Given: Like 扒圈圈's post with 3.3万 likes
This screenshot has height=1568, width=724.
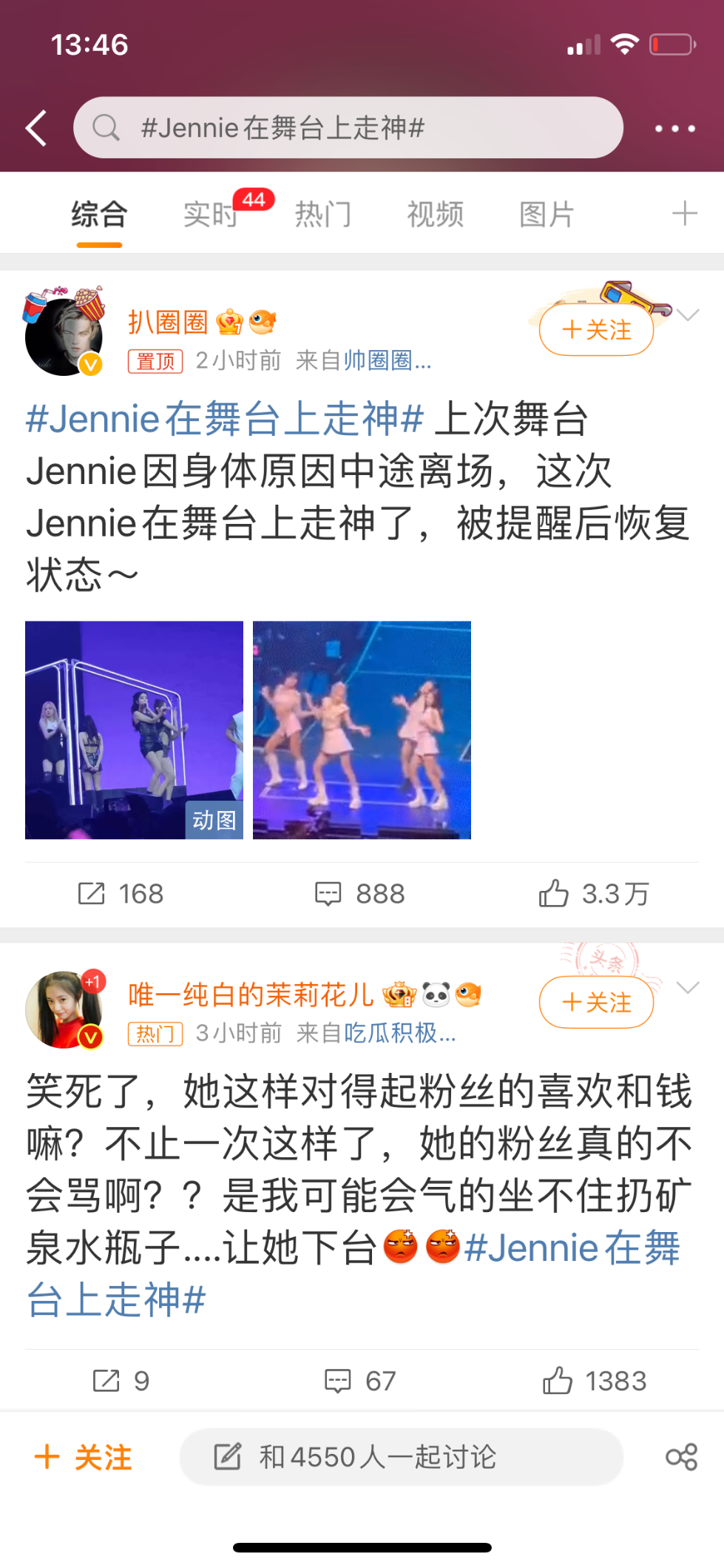Looking at the screenshot, I should click(x=594, y=894).
